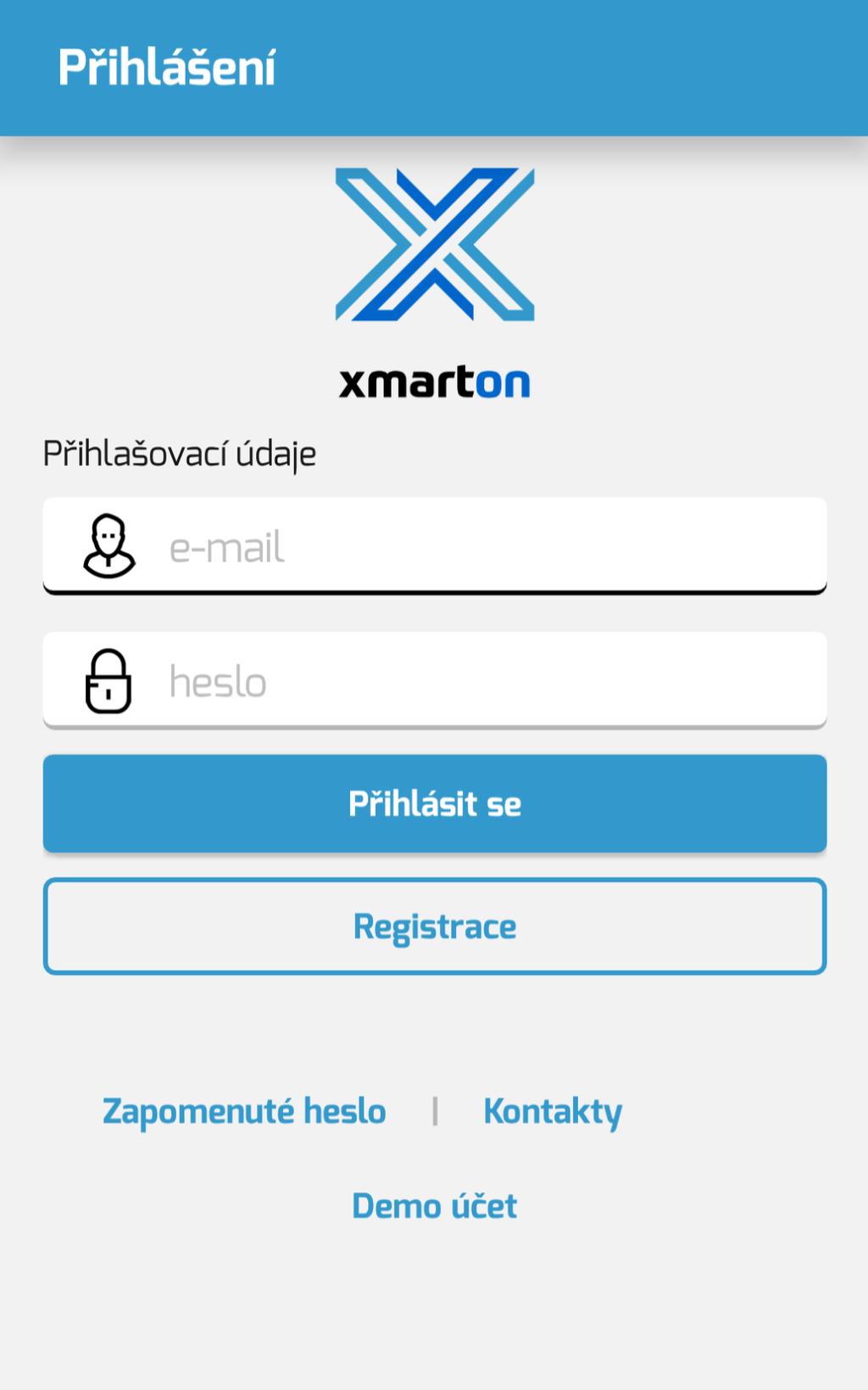Open the Registrace sign-up form
The width and height of the screenshot is (868, 1390).
click(x=434, y=926)
